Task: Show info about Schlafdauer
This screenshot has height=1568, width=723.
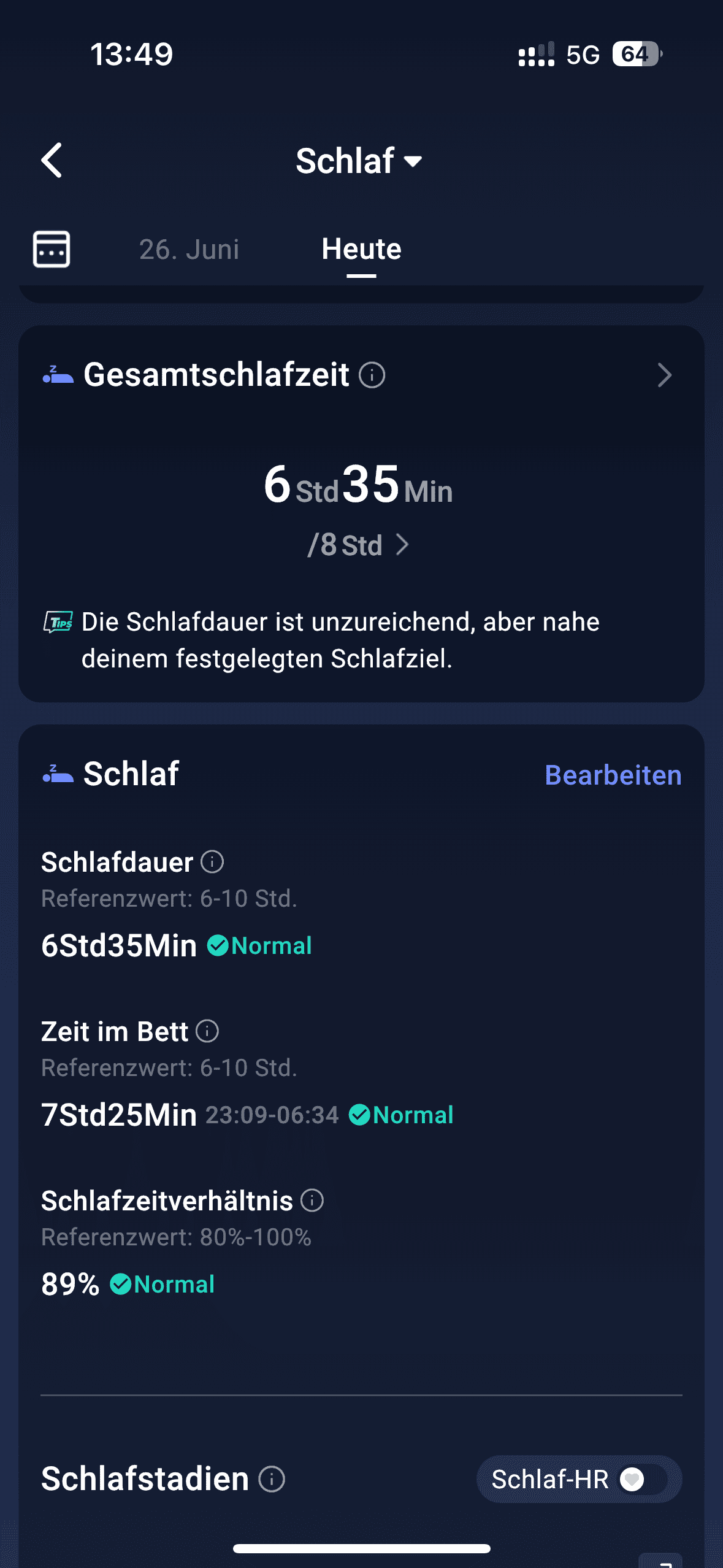Action: 212,862
